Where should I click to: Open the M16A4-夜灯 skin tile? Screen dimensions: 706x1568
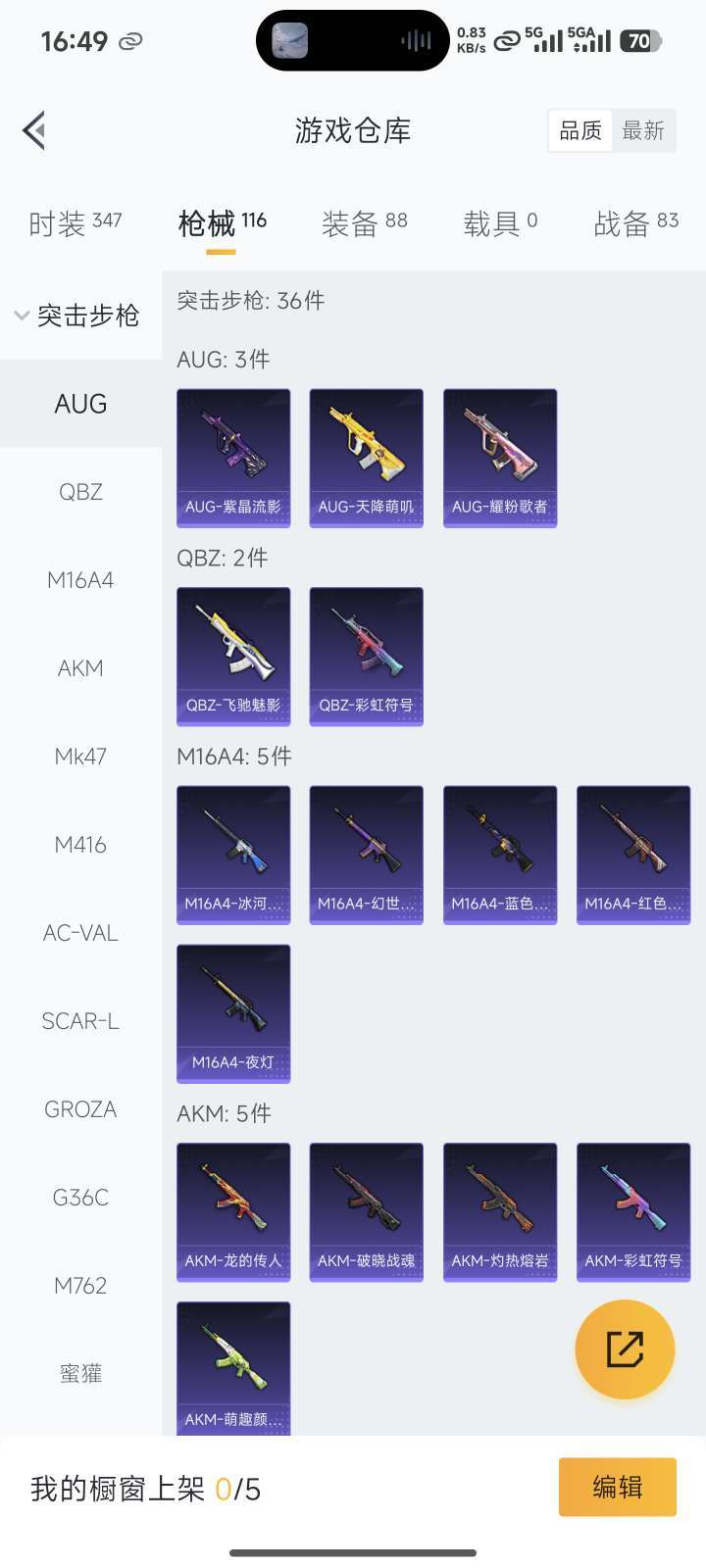[233, 1013]
